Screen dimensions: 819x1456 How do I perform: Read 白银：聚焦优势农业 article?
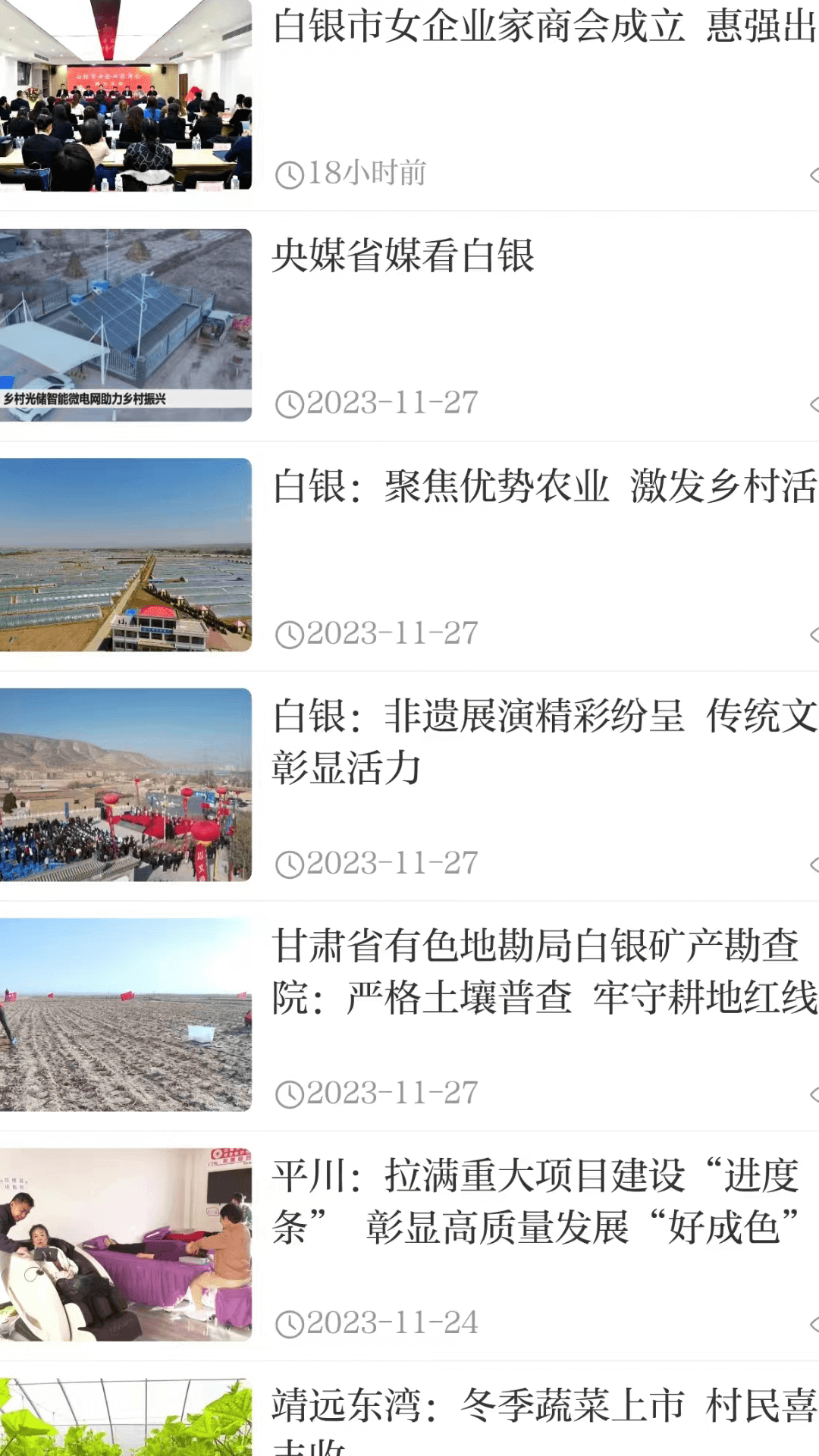(543, 486)
